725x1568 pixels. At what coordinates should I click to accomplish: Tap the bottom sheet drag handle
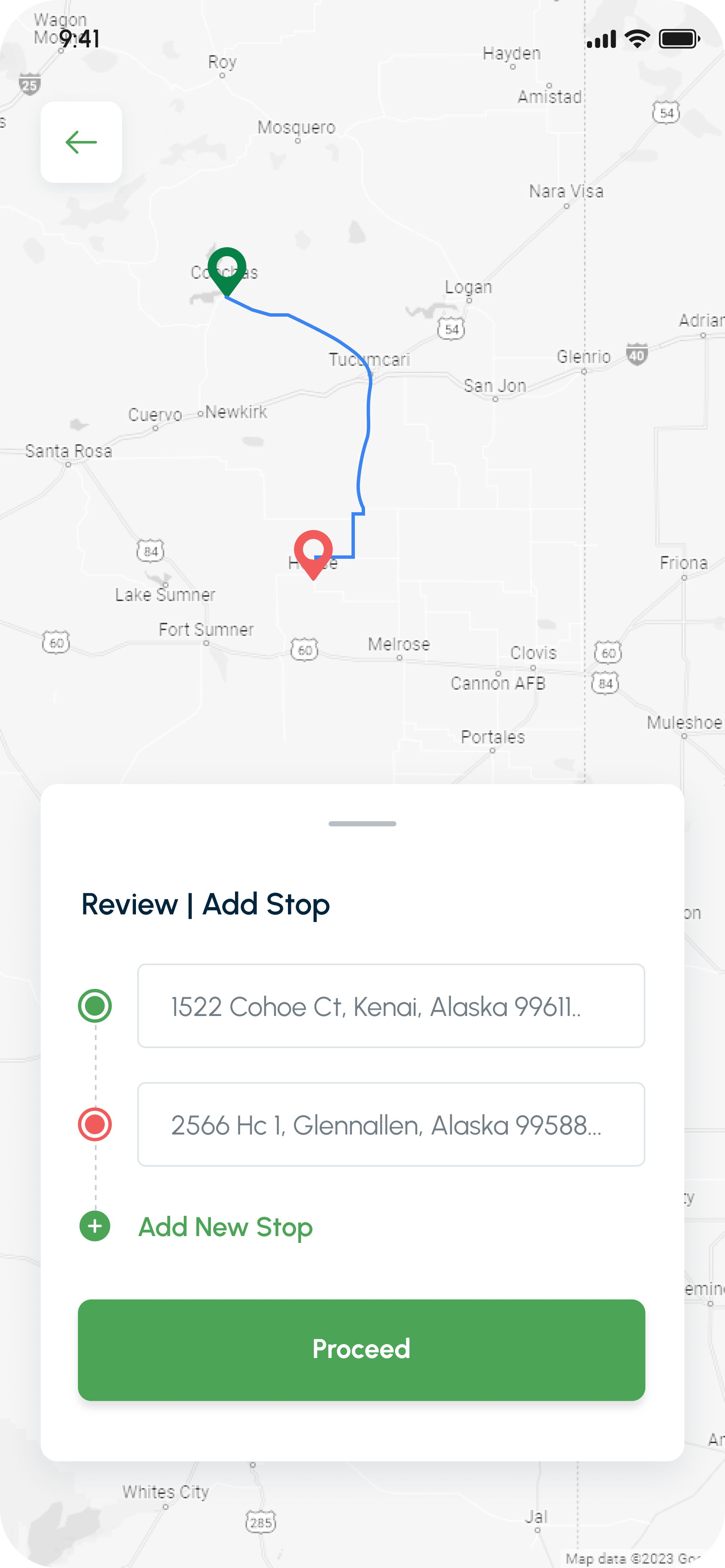(x=362, y=823)
